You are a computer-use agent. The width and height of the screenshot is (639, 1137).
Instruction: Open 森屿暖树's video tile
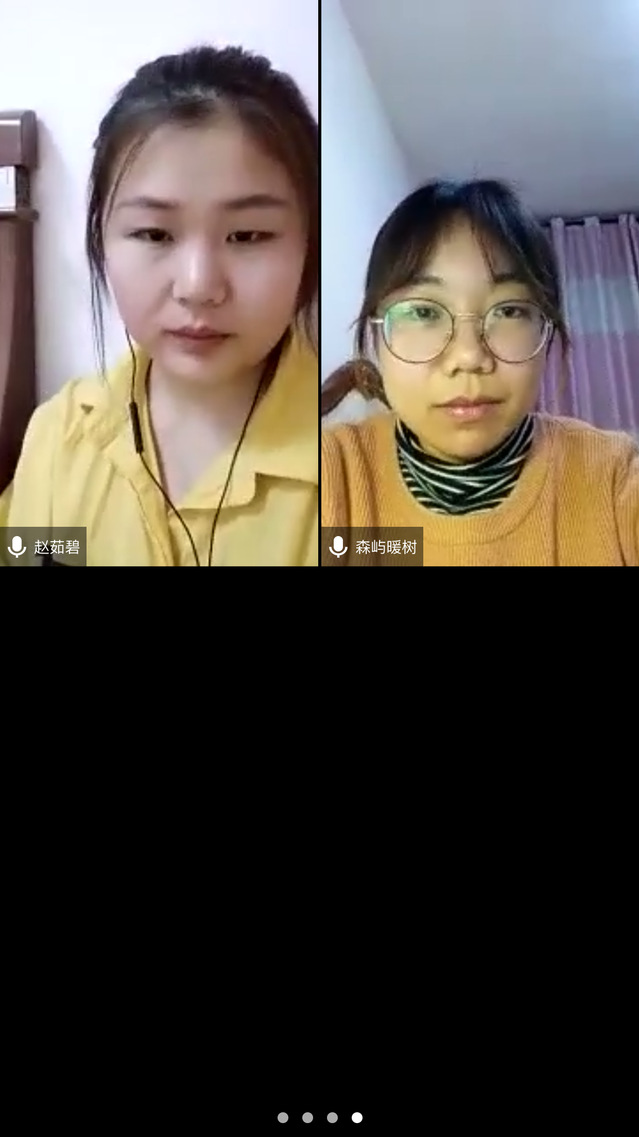point(479,283)
